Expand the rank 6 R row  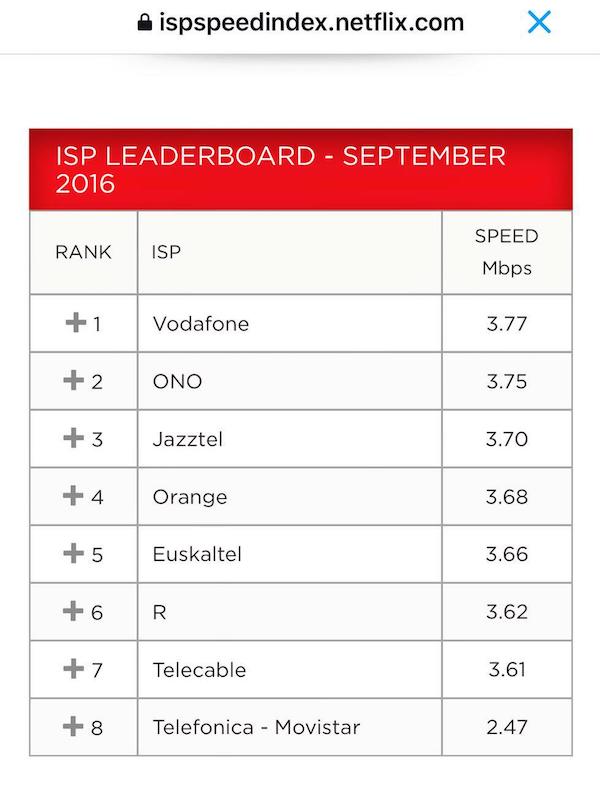74,611
